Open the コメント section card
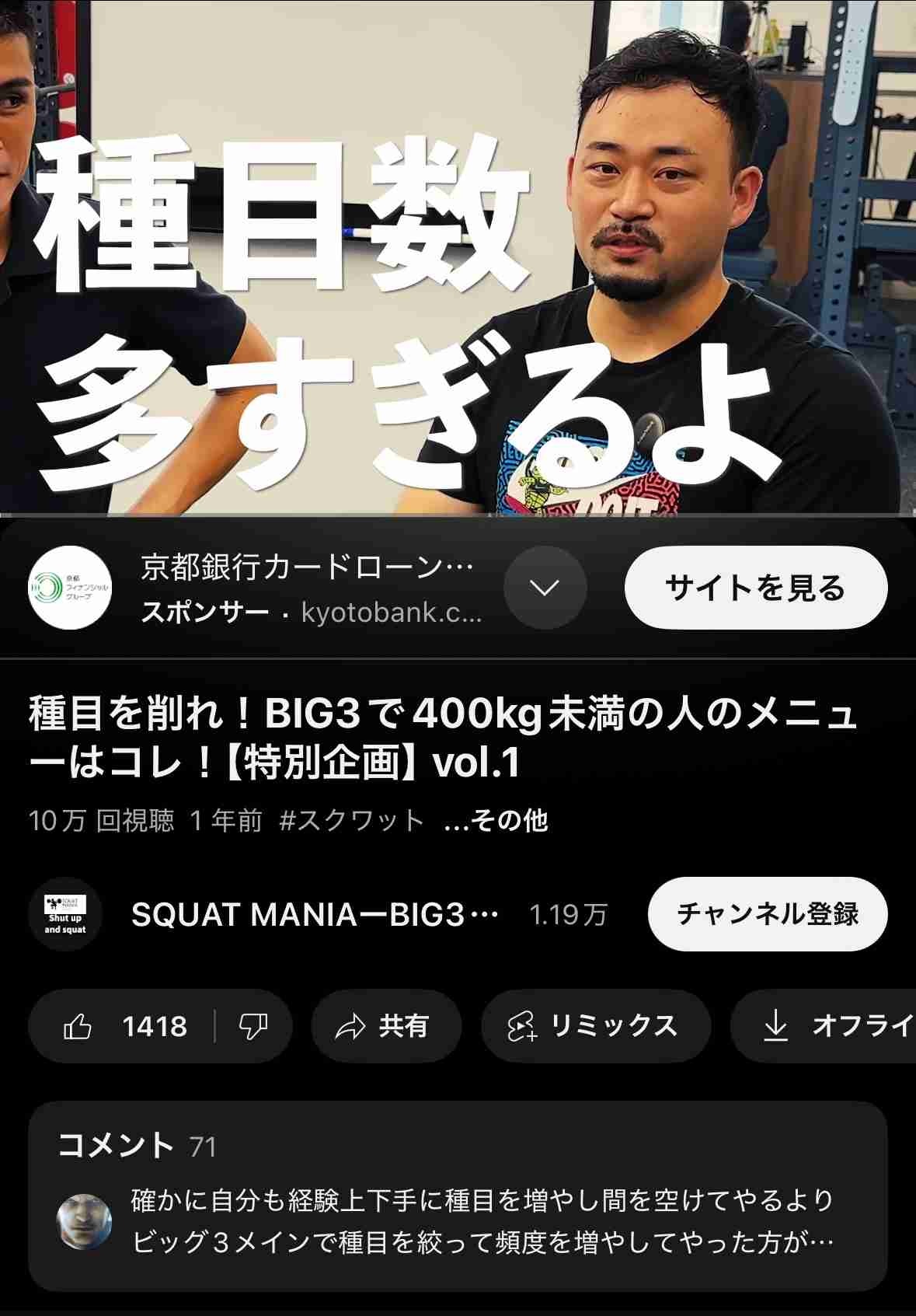This screenshot has width=916, height=1316. coord(458,1196)
